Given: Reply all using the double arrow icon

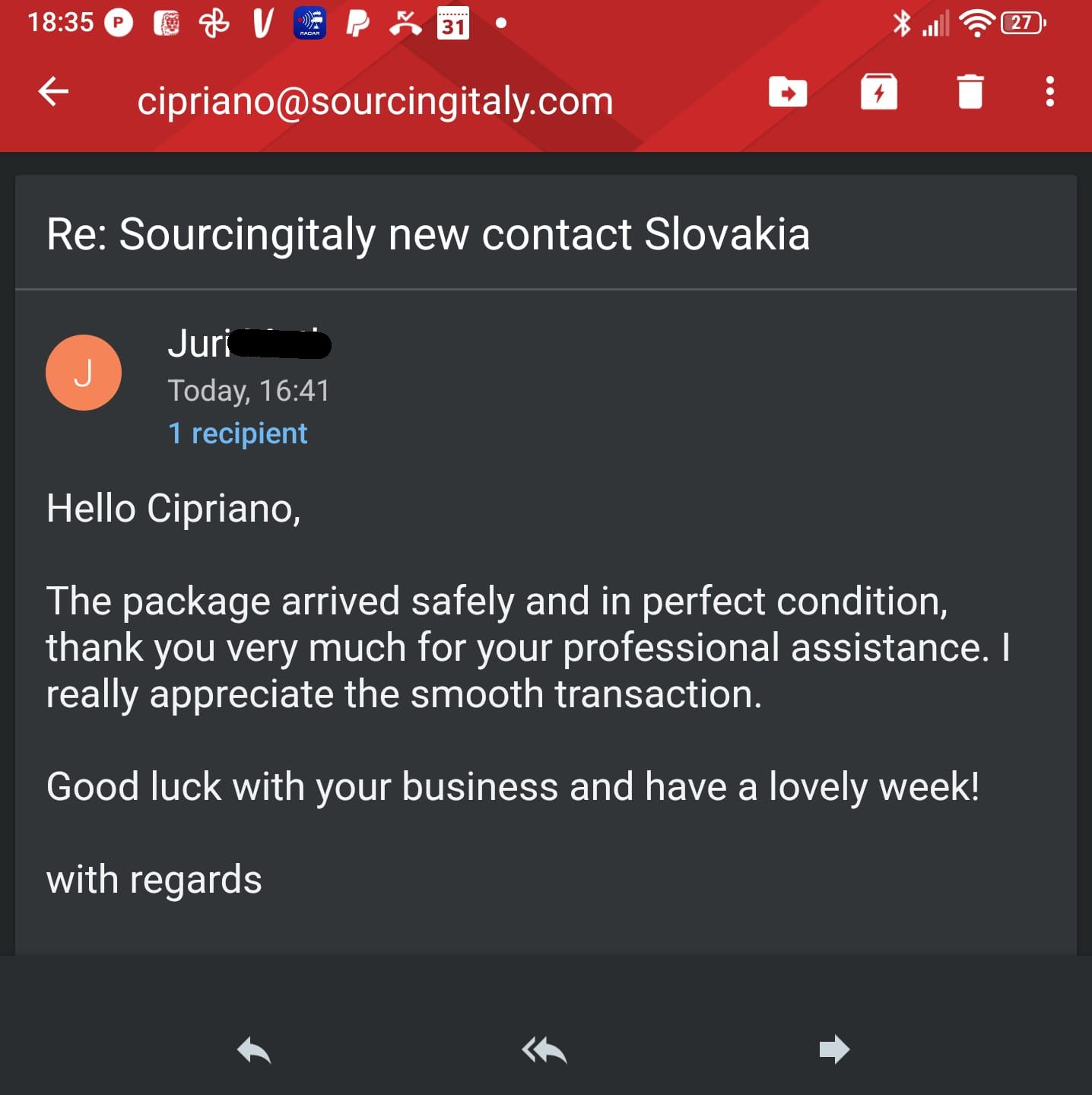Looking at the screenshot, I should point(544,1050).
